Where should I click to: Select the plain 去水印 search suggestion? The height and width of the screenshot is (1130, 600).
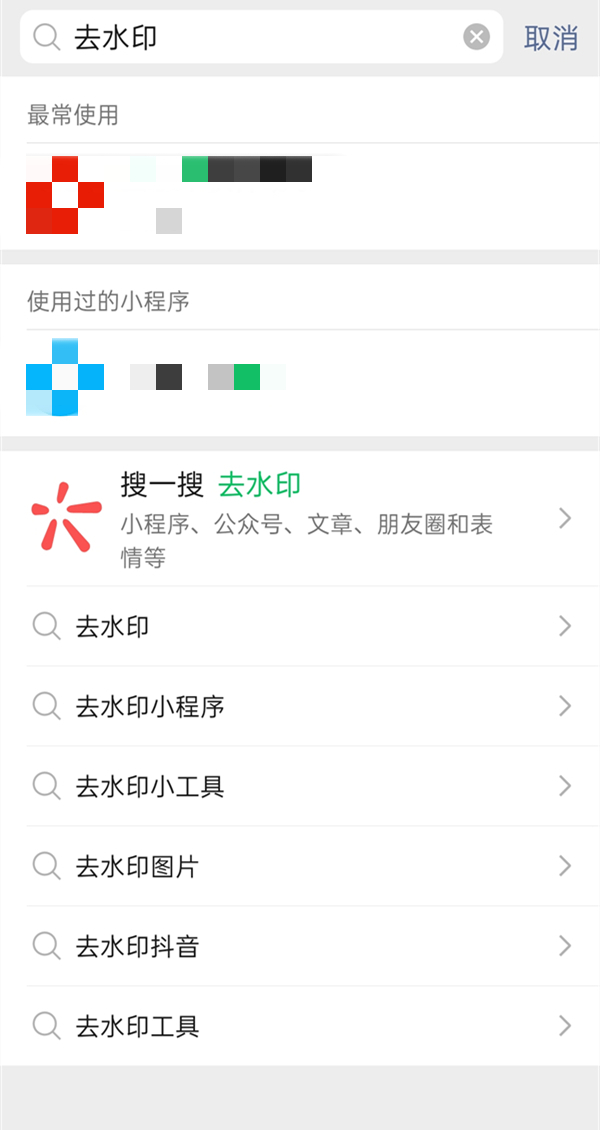[x=300, y=627]
